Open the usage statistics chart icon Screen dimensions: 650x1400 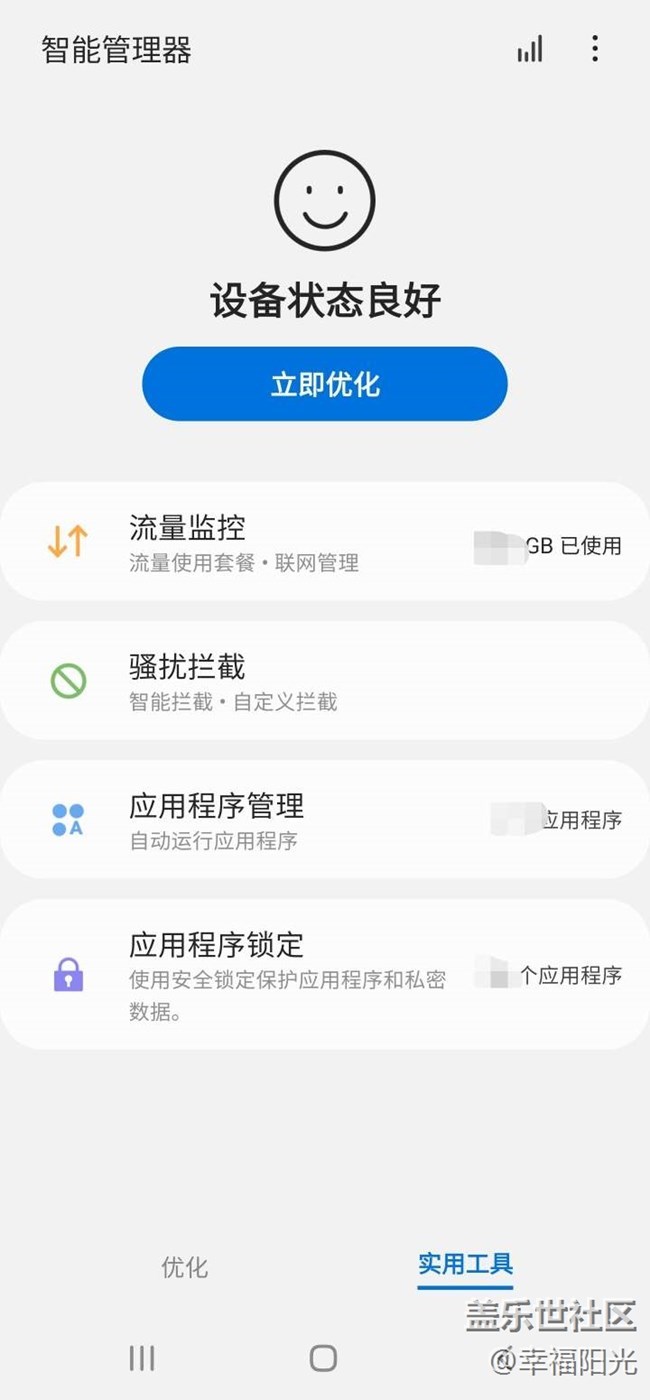[530, 49]
